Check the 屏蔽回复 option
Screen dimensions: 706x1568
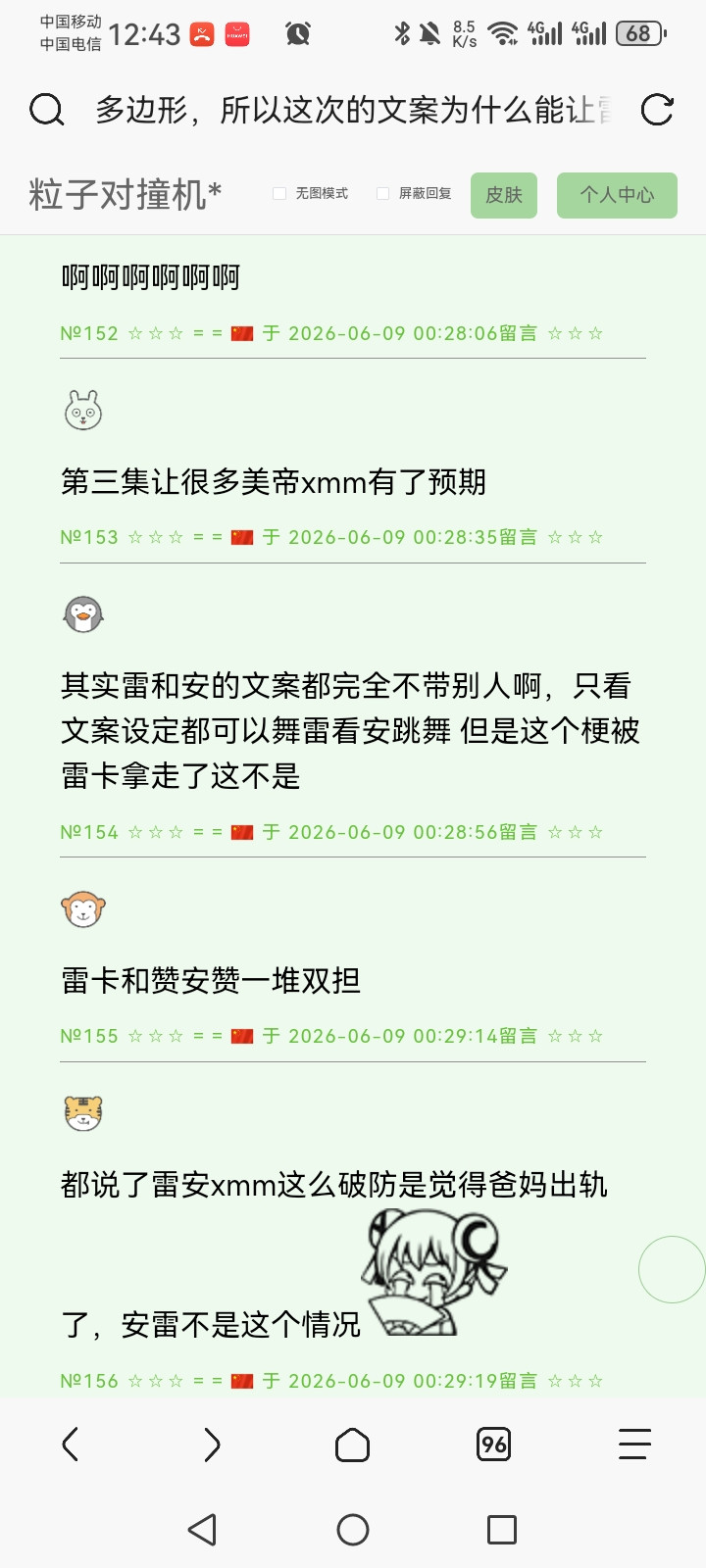pos(383,193)
